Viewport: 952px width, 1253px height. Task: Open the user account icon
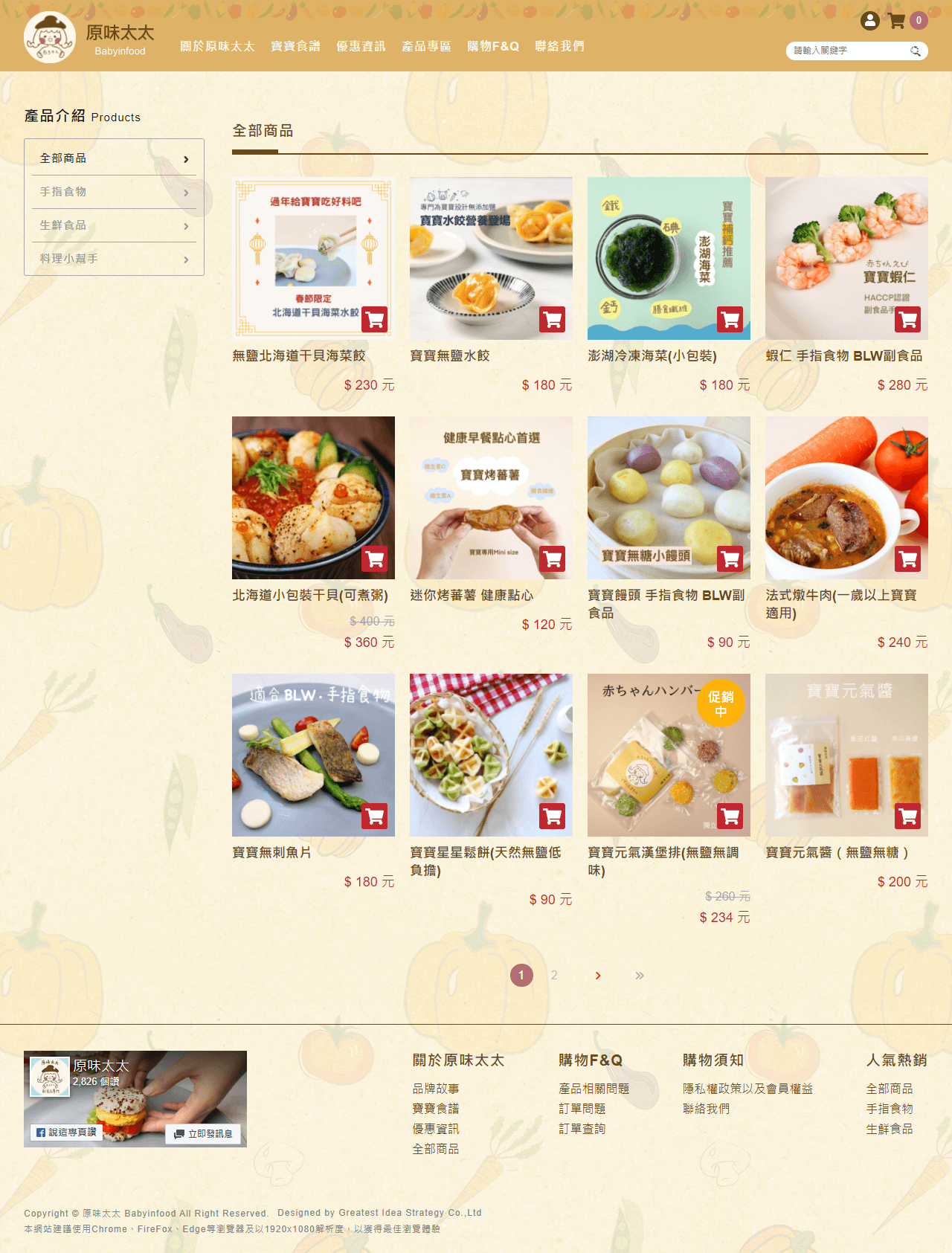point(869,21)
